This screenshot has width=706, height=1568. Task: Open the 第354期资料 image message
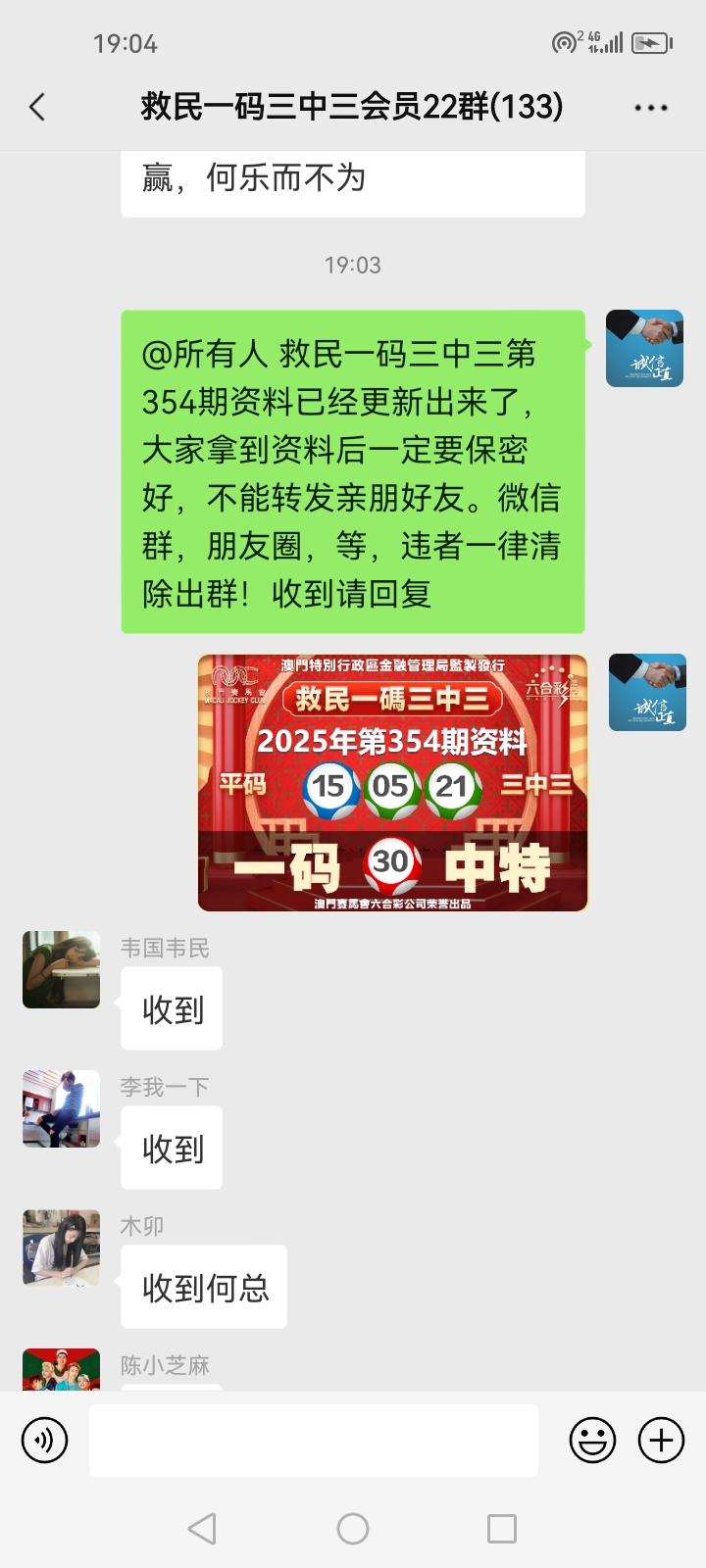[x=392, y=782]
